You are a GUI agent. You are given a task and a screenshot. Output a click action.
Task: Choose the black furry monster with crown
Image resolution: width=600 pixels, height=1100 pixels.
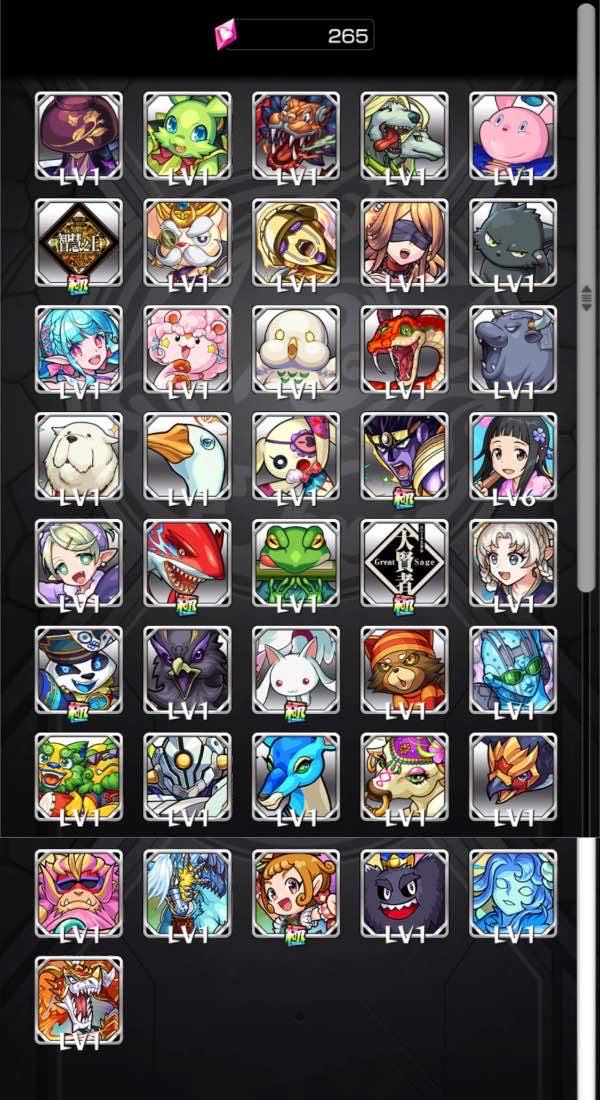[x=405, y=893]
